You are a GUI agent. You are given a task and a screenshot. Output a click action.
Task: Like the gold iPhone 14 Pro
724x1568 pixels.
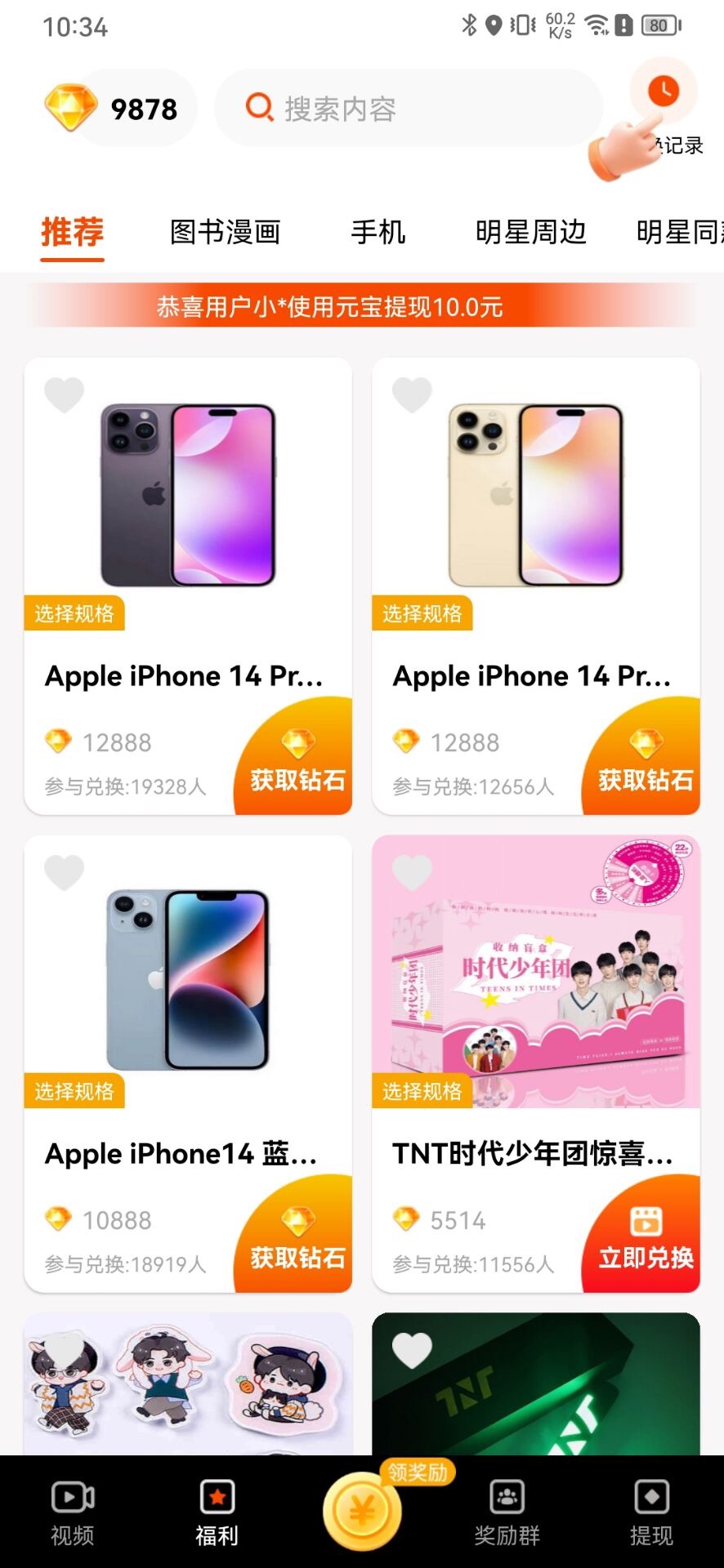tap(412, 395)
